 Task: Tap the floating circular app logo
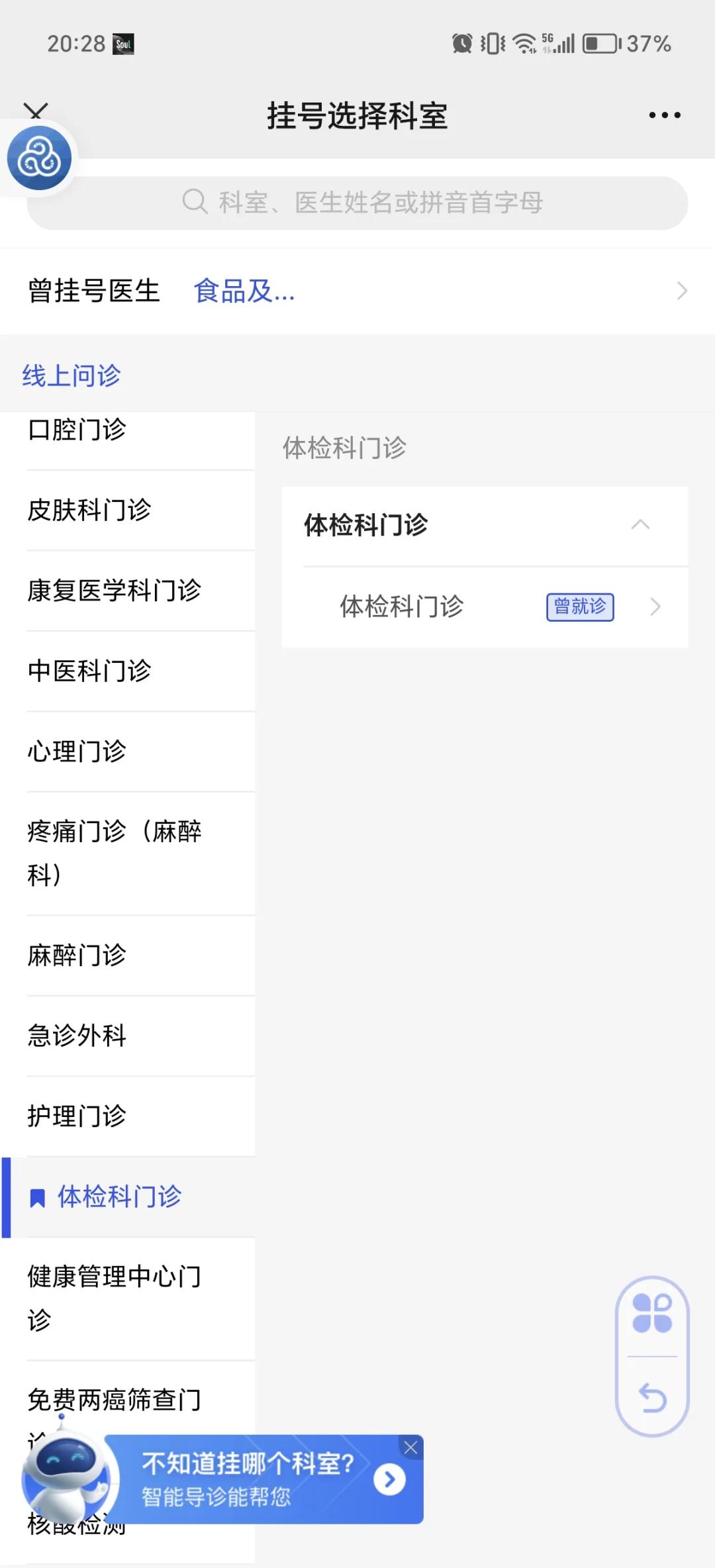coord(39,158)
